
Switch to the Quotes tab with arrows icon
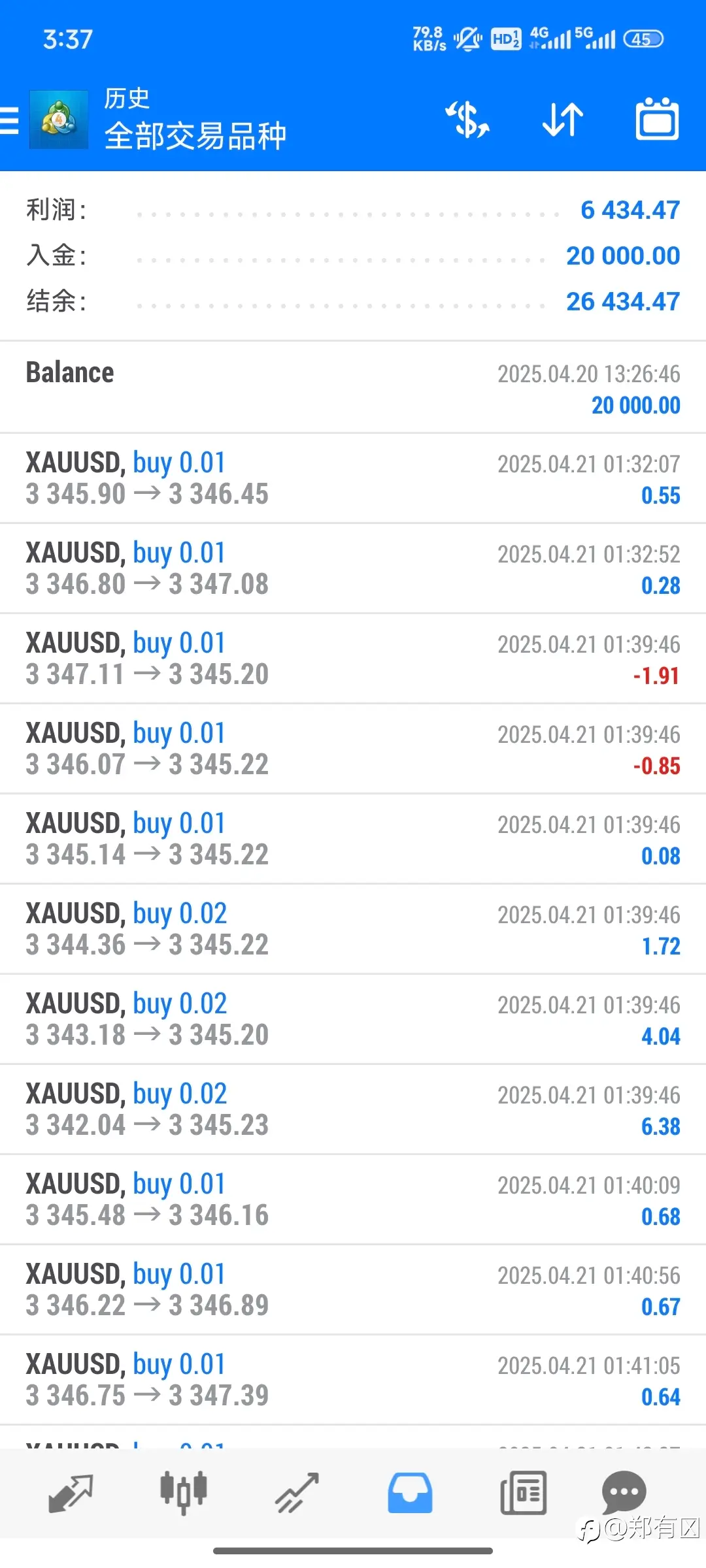click(x=71, y=1494)
